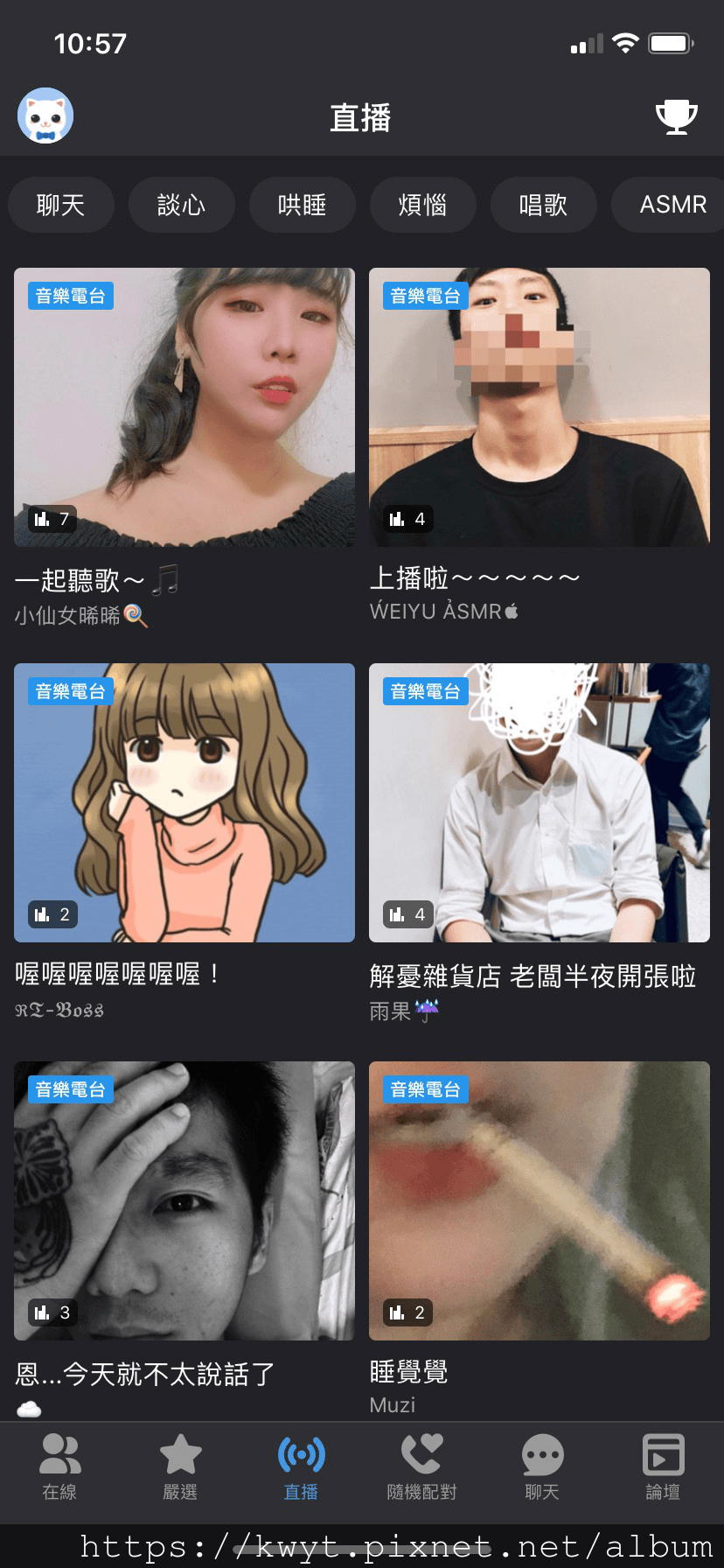Viewport: 724px width, 1568px height.
Task: Open the 論壇 forum tab
Action: [663, 1467]
